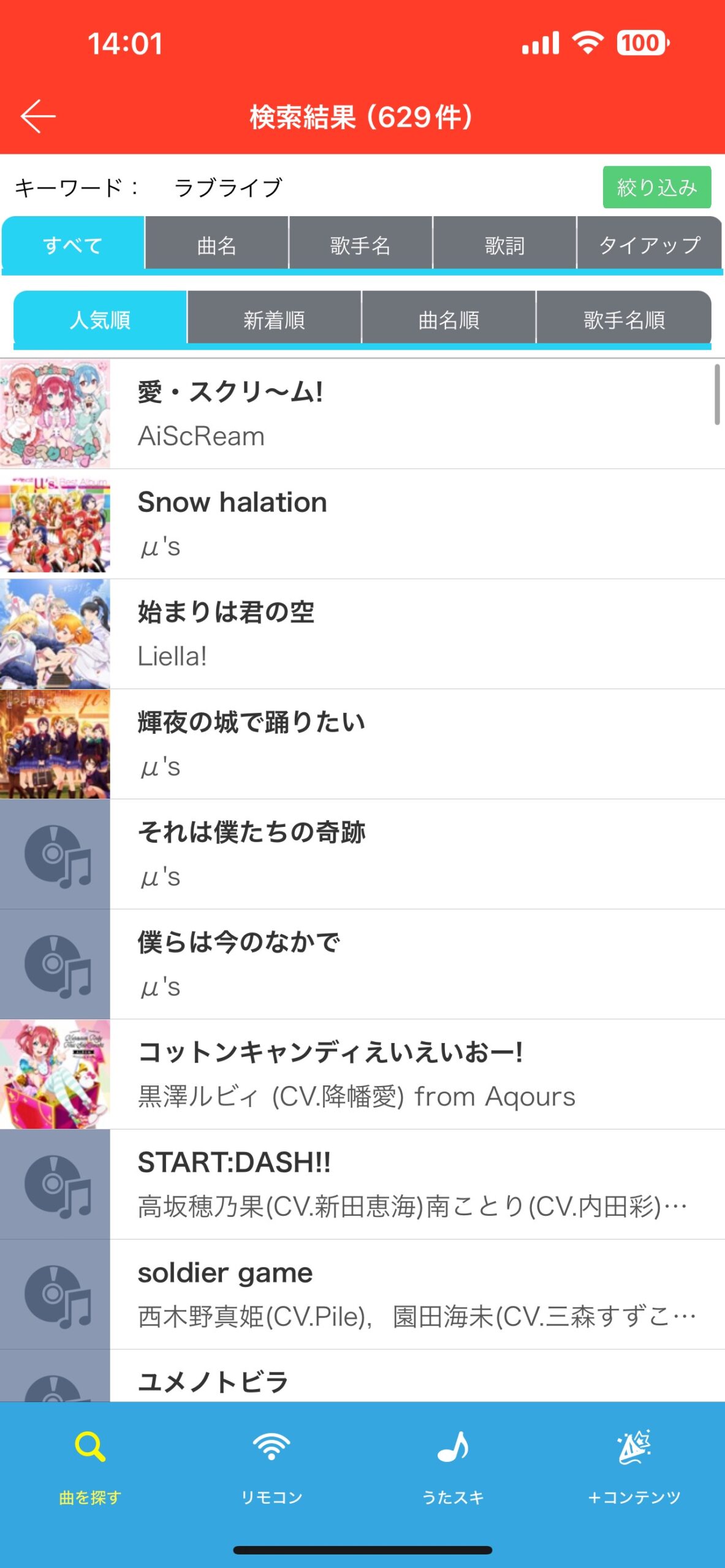725x1568 pixels.
Task: Switch to the 歌手名 tab
Action: pyautogui.click(x=360, y=244)
